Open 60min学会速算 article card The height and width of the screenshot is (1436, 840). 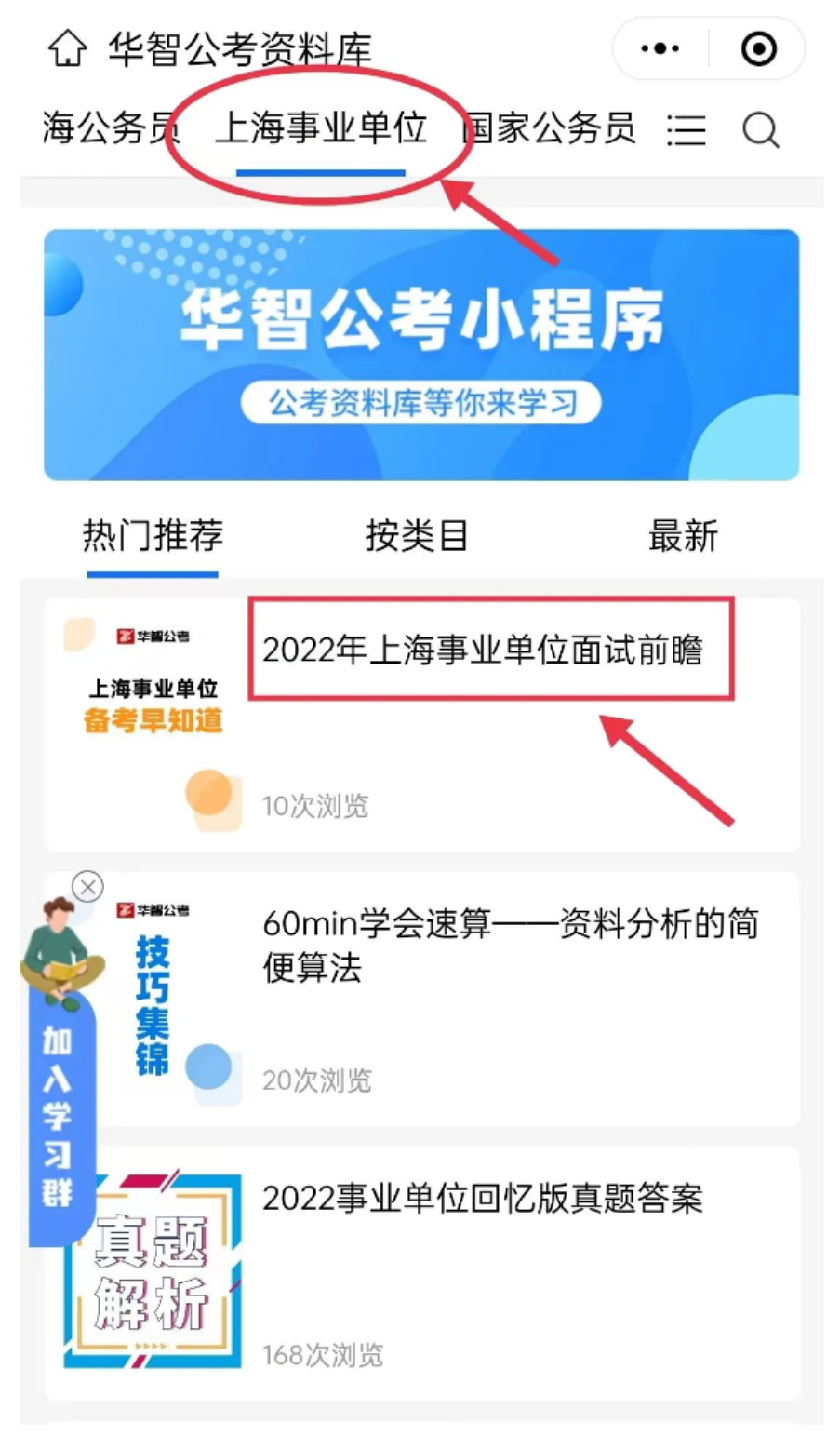(510, 945)
